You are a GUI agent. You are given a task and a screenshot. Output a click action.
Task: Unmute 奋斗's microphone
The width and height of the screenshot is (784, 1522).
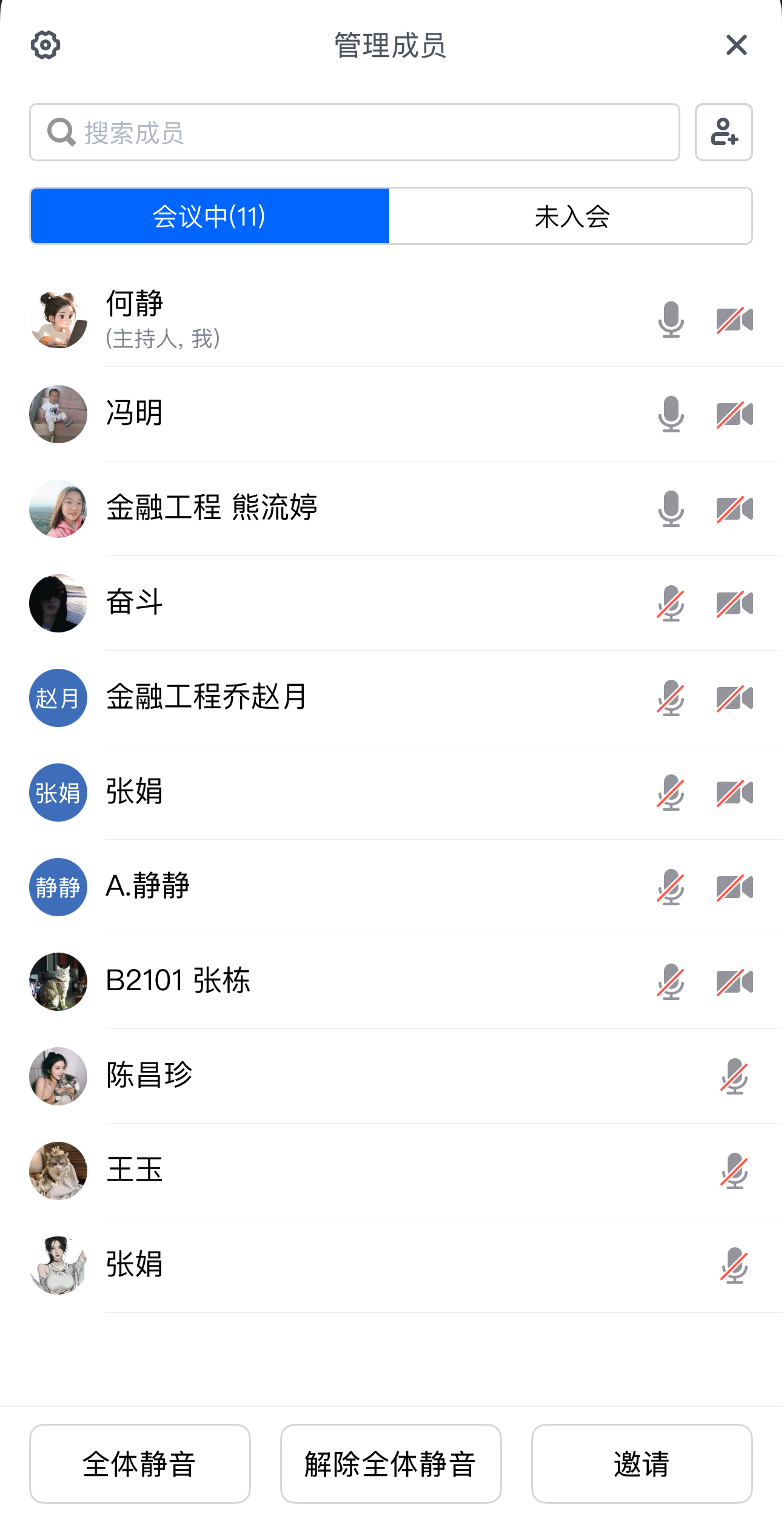pos(671,604)
